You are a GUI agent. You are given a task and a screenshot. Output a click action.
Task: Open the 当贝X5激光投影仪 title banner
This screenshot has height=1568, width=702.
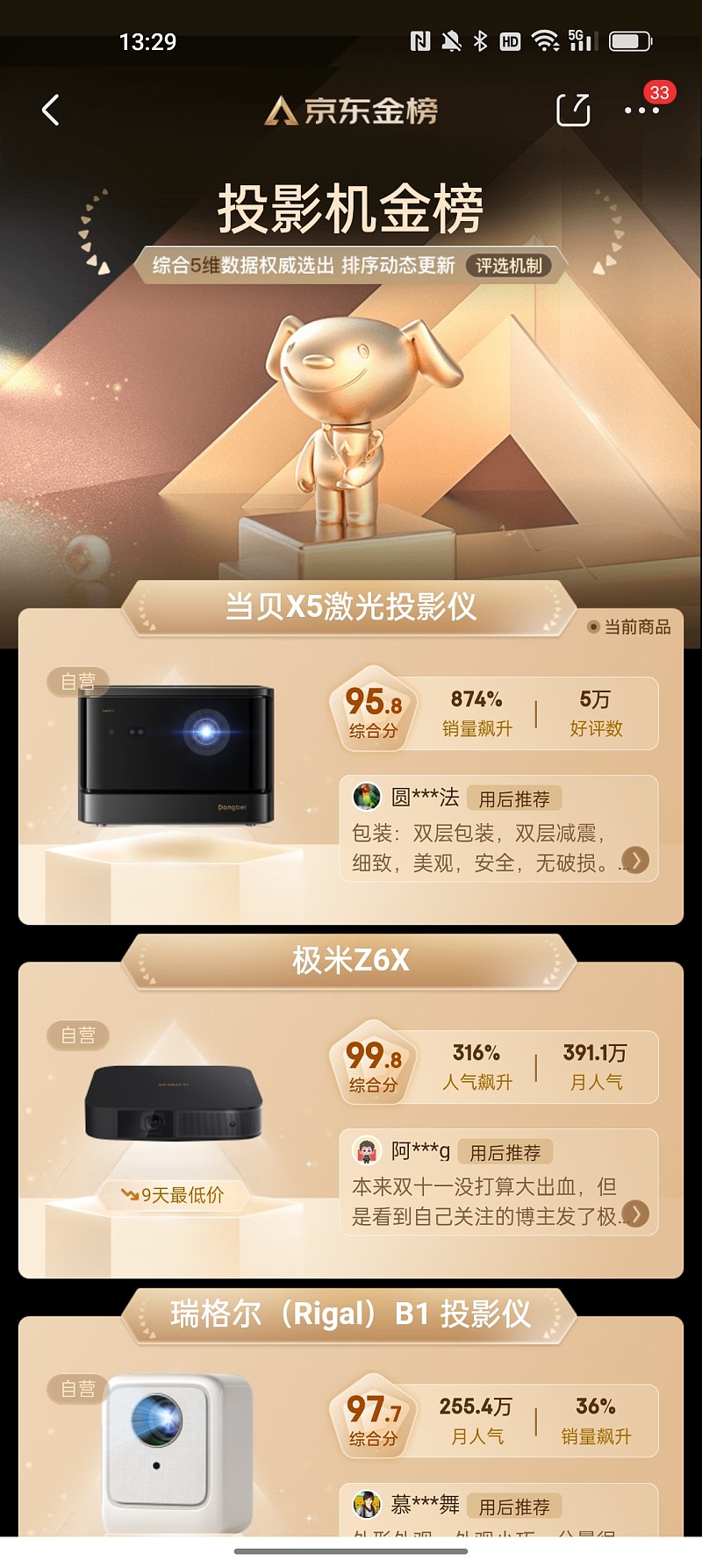tap(350, 606)
